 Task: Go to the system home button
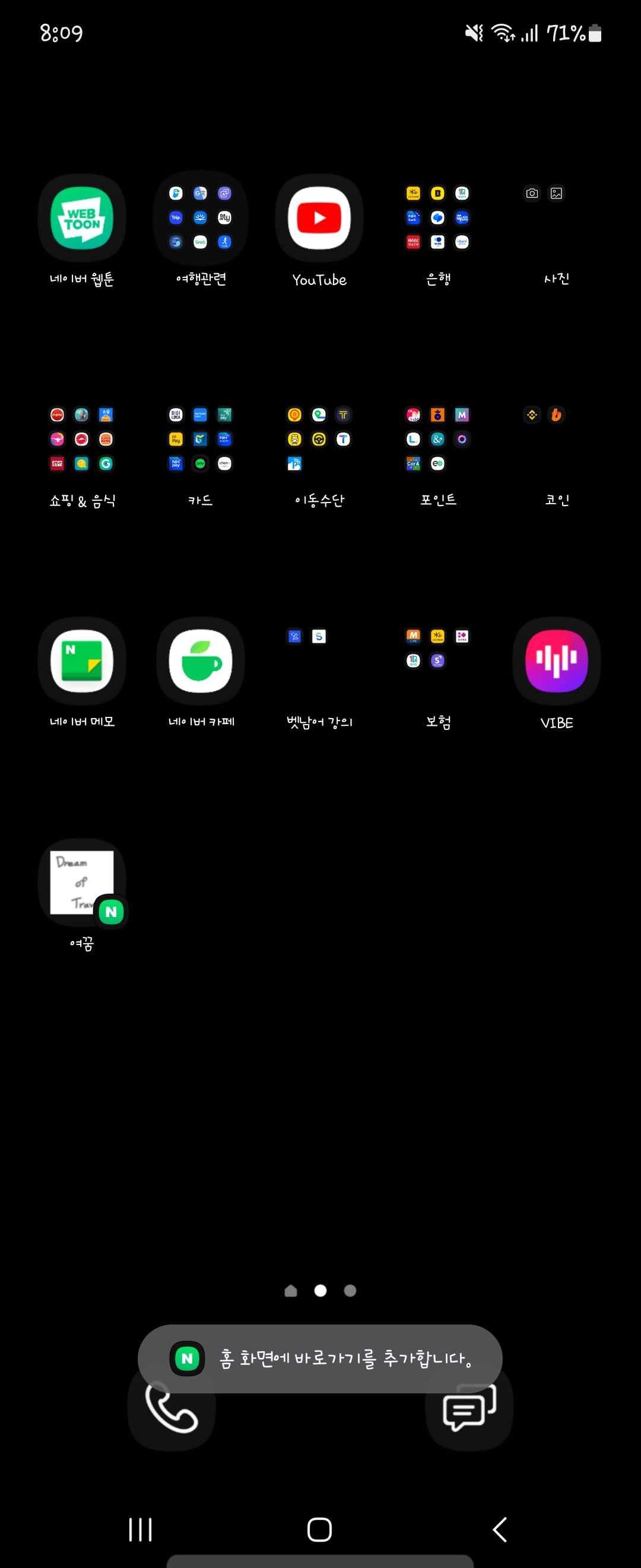tap(319, 1529)
